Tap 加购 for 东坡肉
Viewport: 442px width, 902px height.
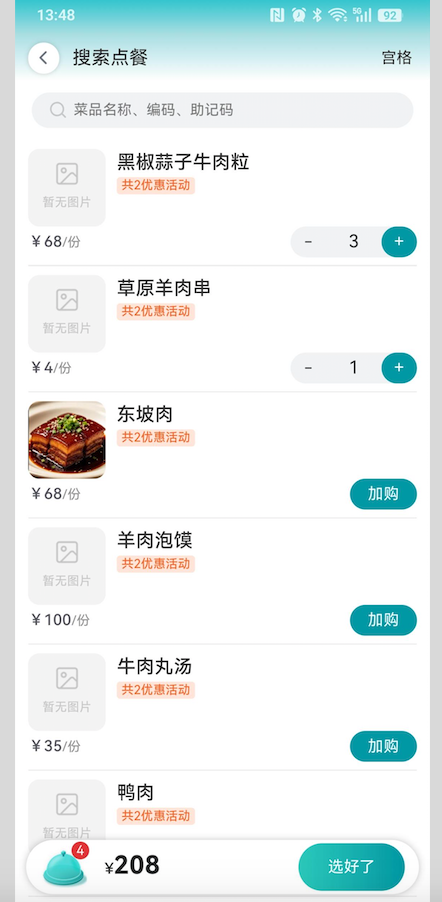[x=383, y=494]
